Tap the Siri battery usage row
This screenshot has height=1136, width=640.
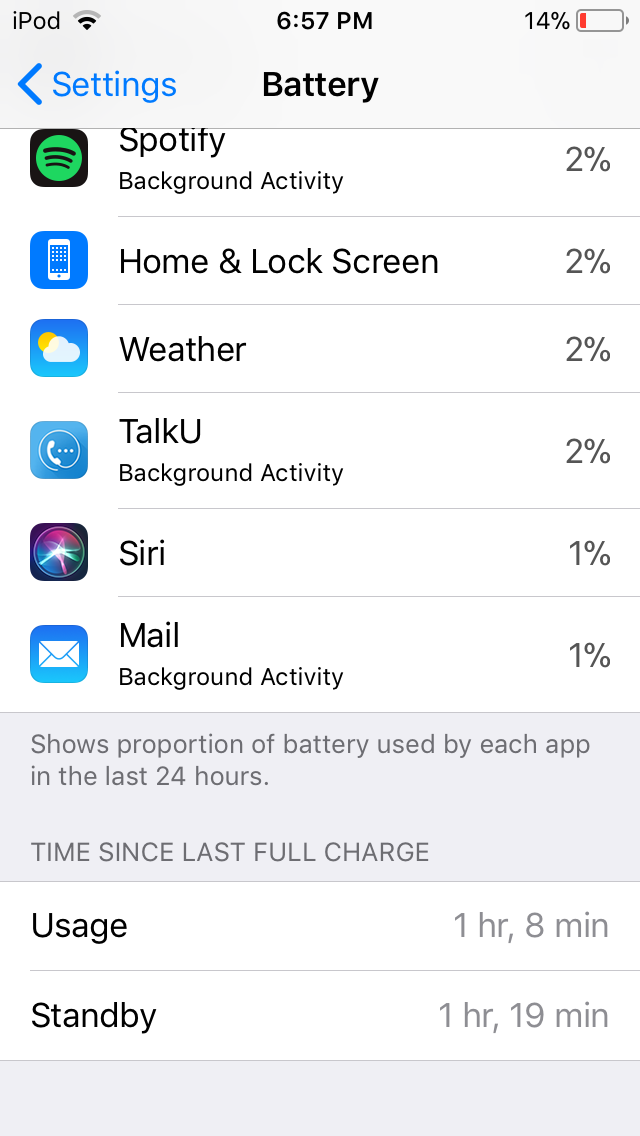tap(320, 553)
